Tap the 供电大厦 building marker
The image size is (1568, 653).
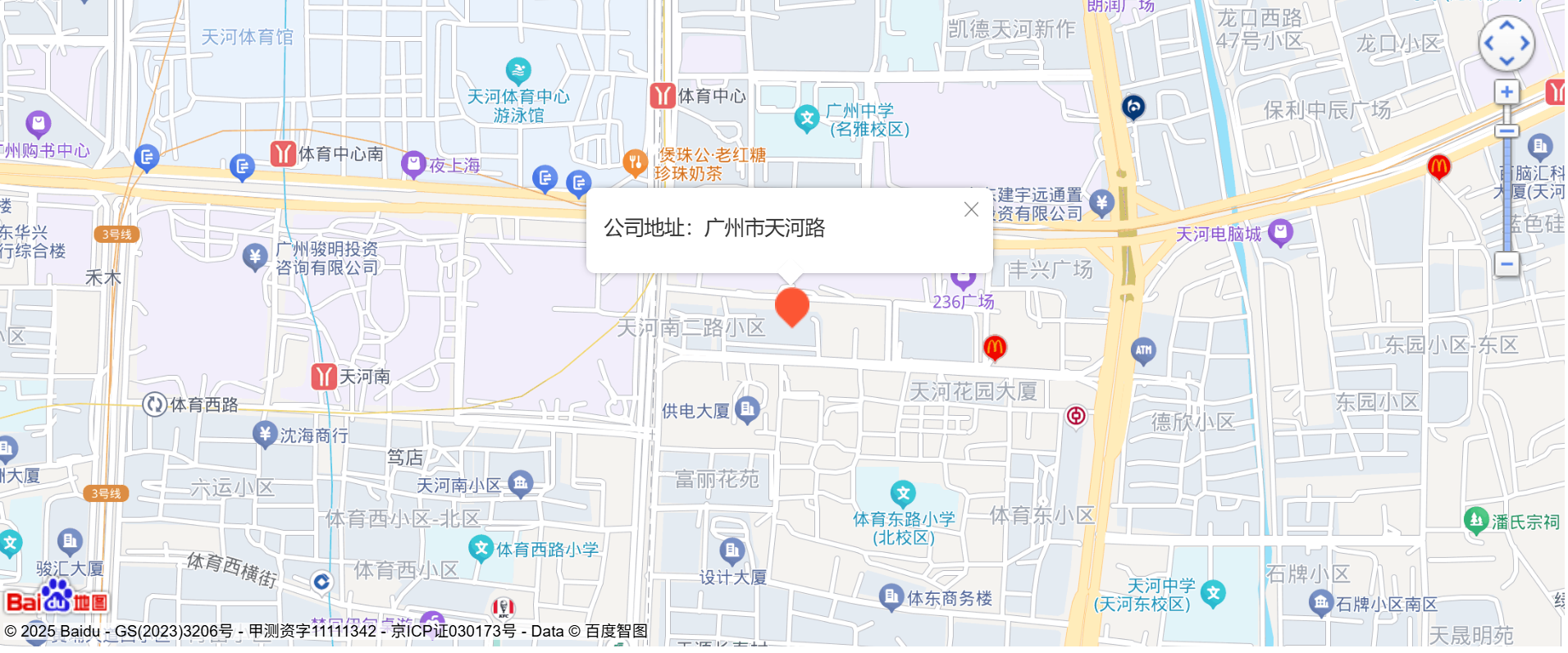tap(747, 409)
